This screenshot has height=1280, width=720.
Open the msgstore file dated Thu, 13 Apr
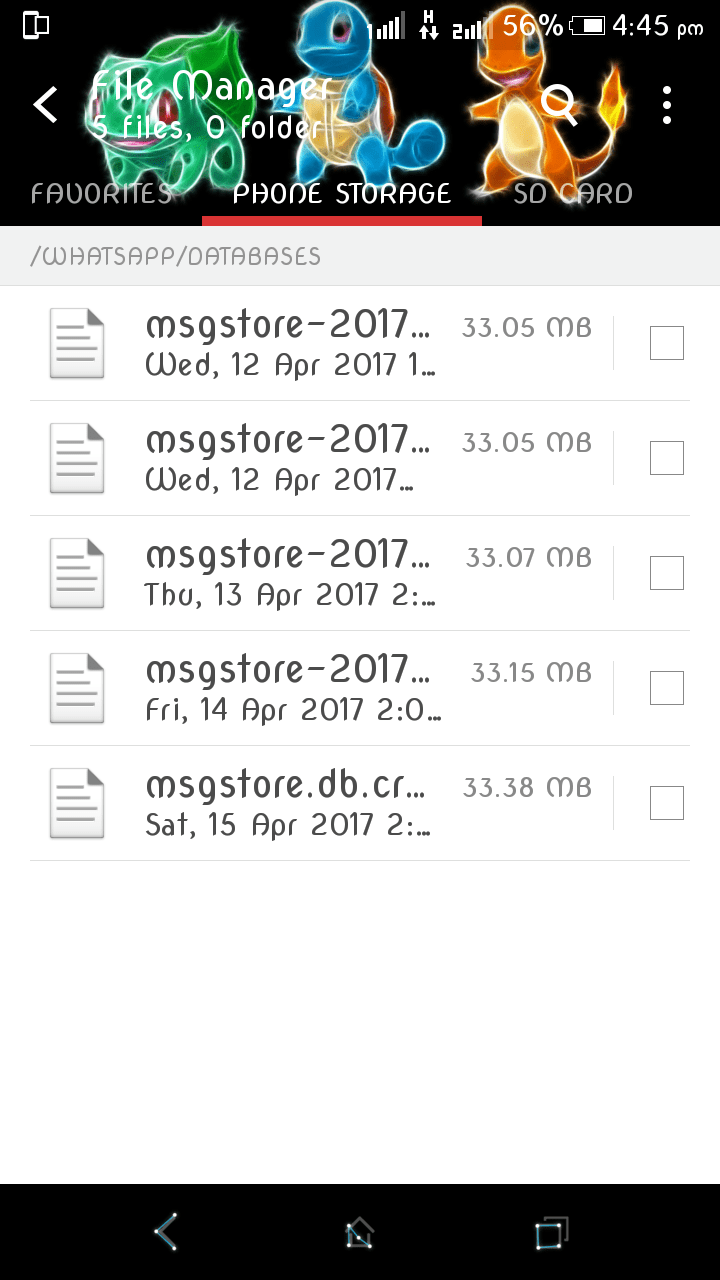(290, 573)
